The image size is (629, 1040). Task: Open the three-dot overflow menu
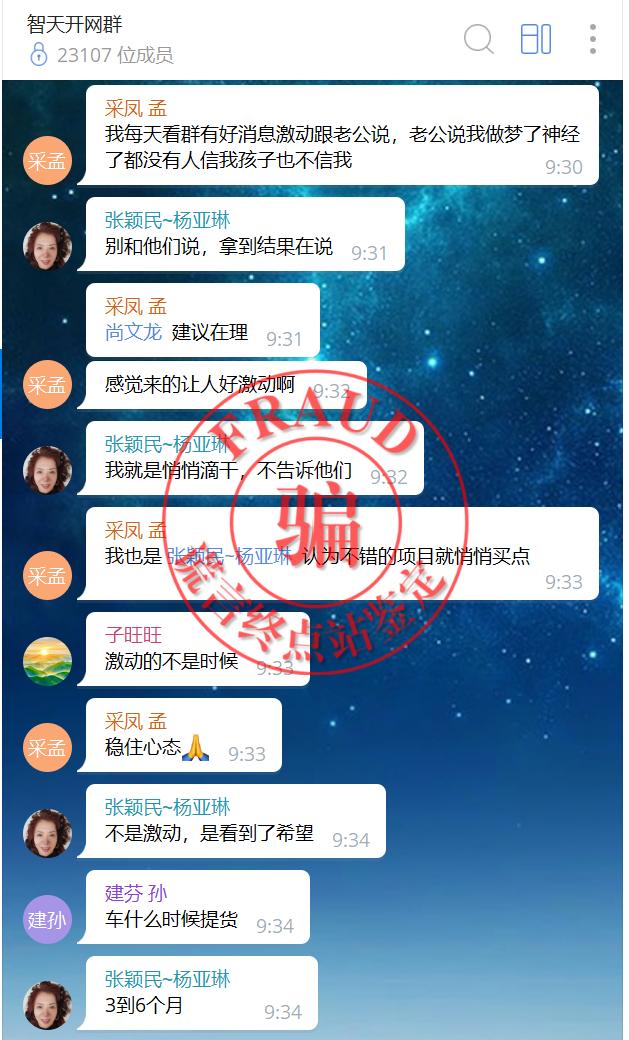(593, 39)
